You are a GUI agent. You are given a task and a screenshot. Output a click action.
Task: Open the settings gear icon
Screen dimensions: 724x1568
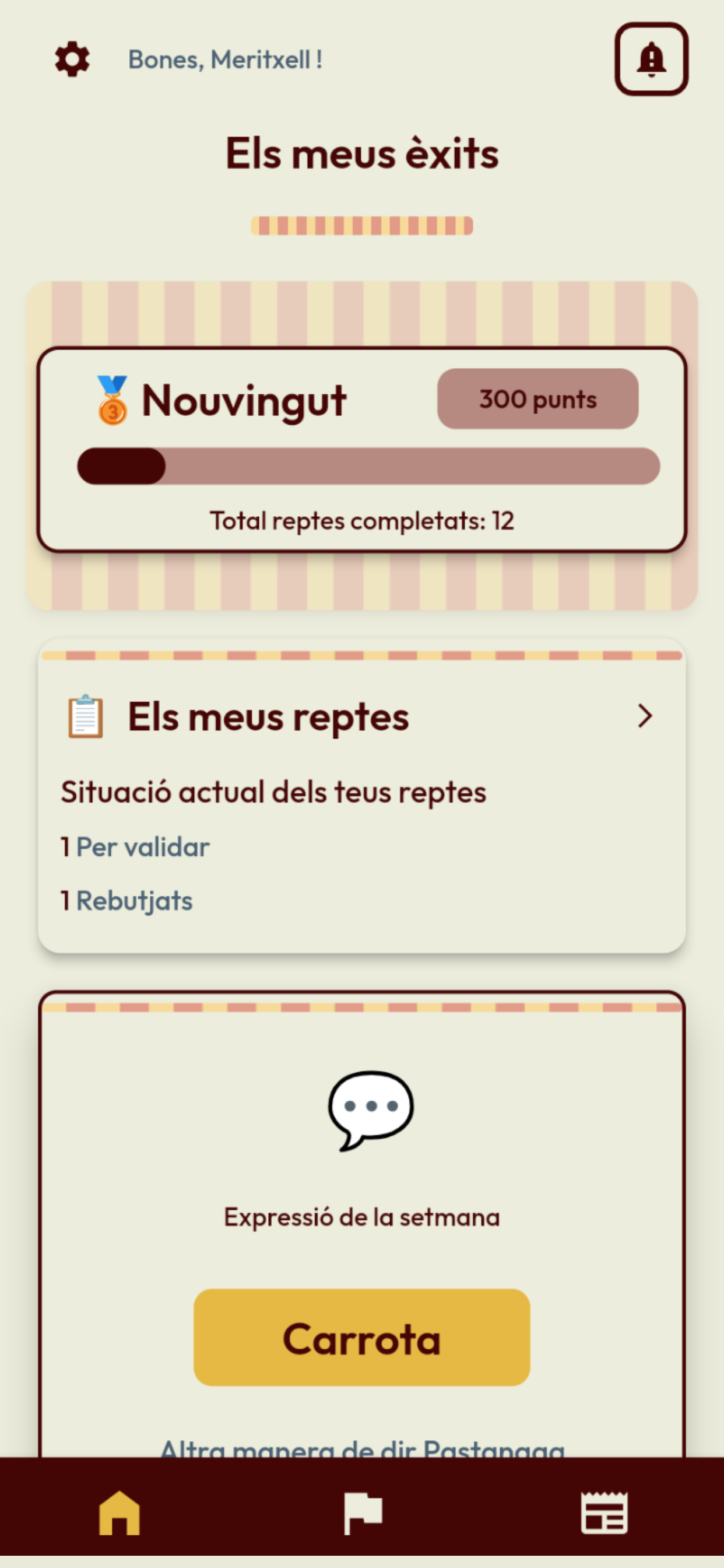(72, 59)
